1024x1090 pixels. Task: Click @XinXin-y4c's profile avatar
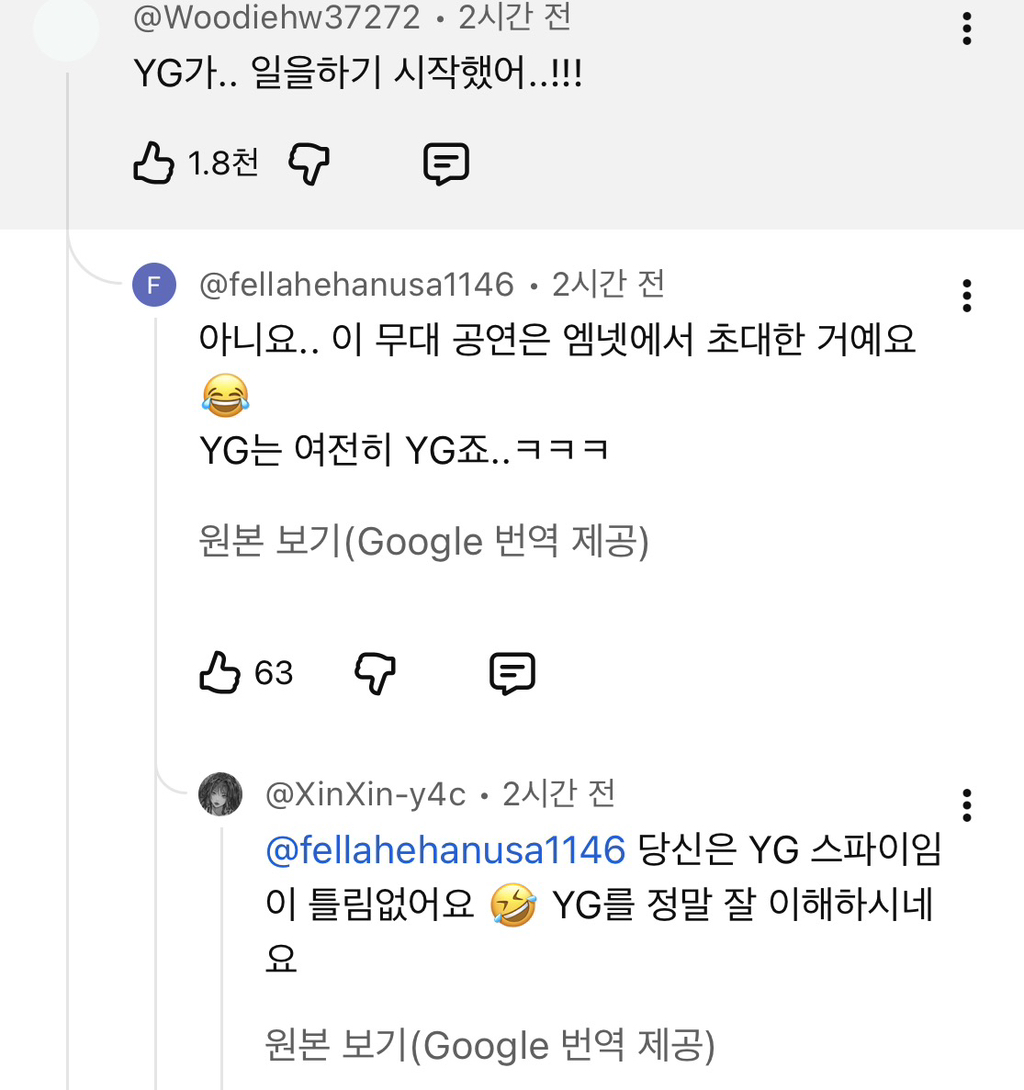(220, 793)
